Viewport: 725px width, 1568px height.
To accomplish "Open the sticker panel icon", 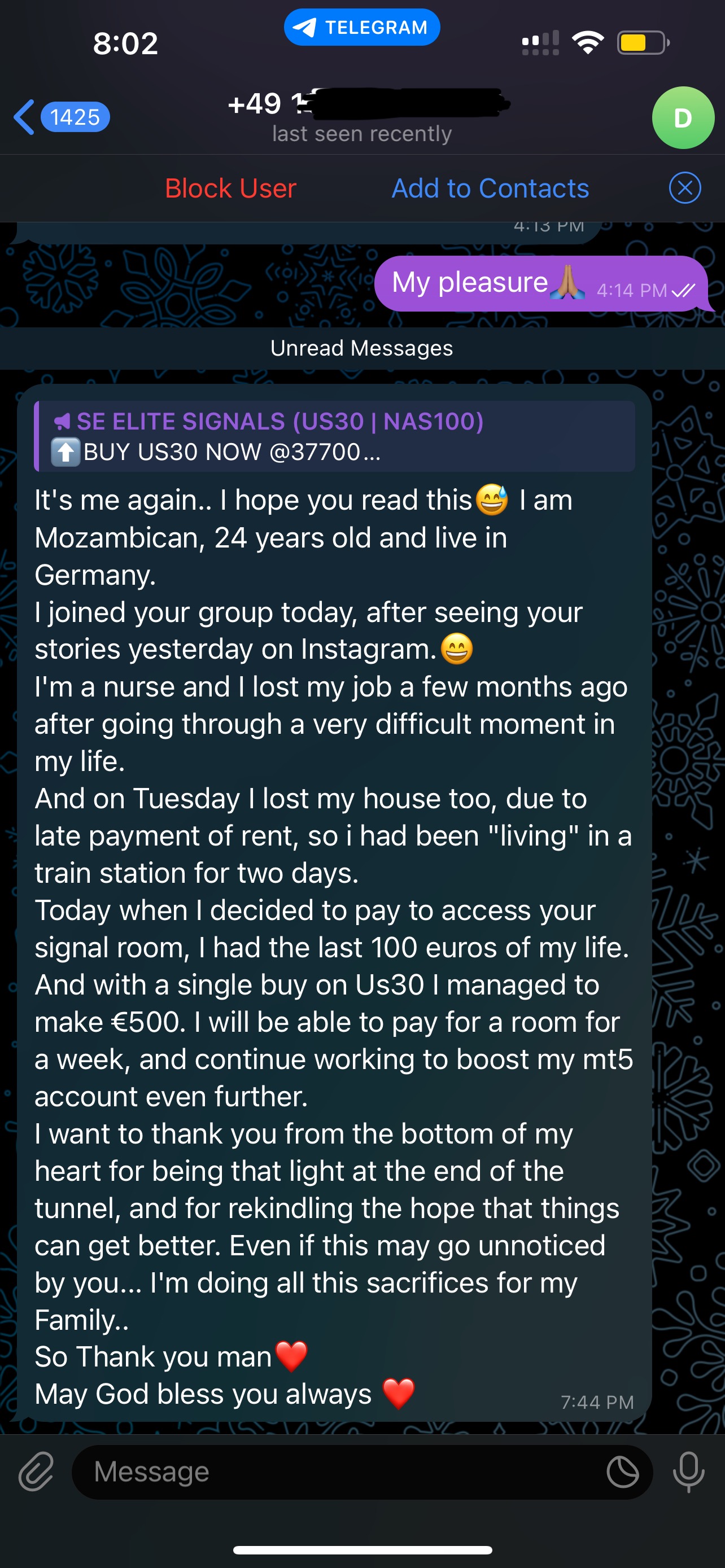I will 622,1472.
